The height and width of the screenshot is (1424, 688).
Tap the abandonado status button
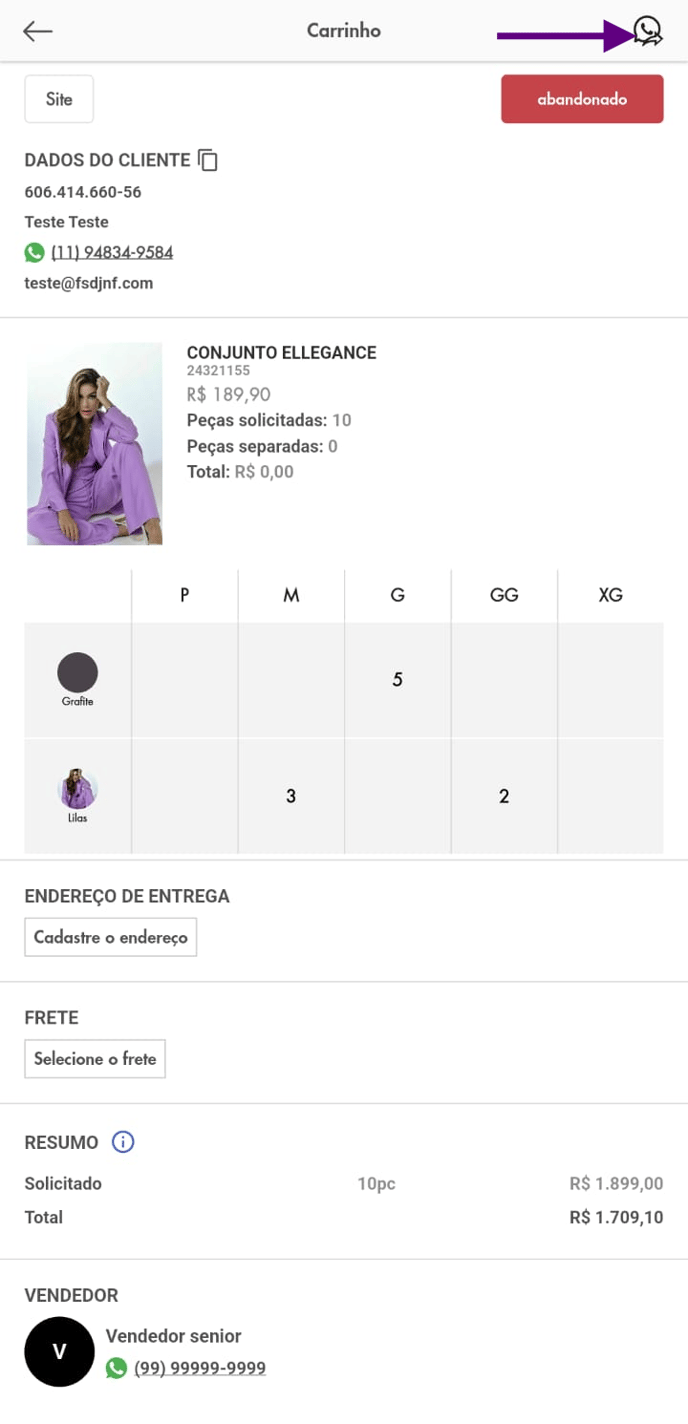click(582, 99)
